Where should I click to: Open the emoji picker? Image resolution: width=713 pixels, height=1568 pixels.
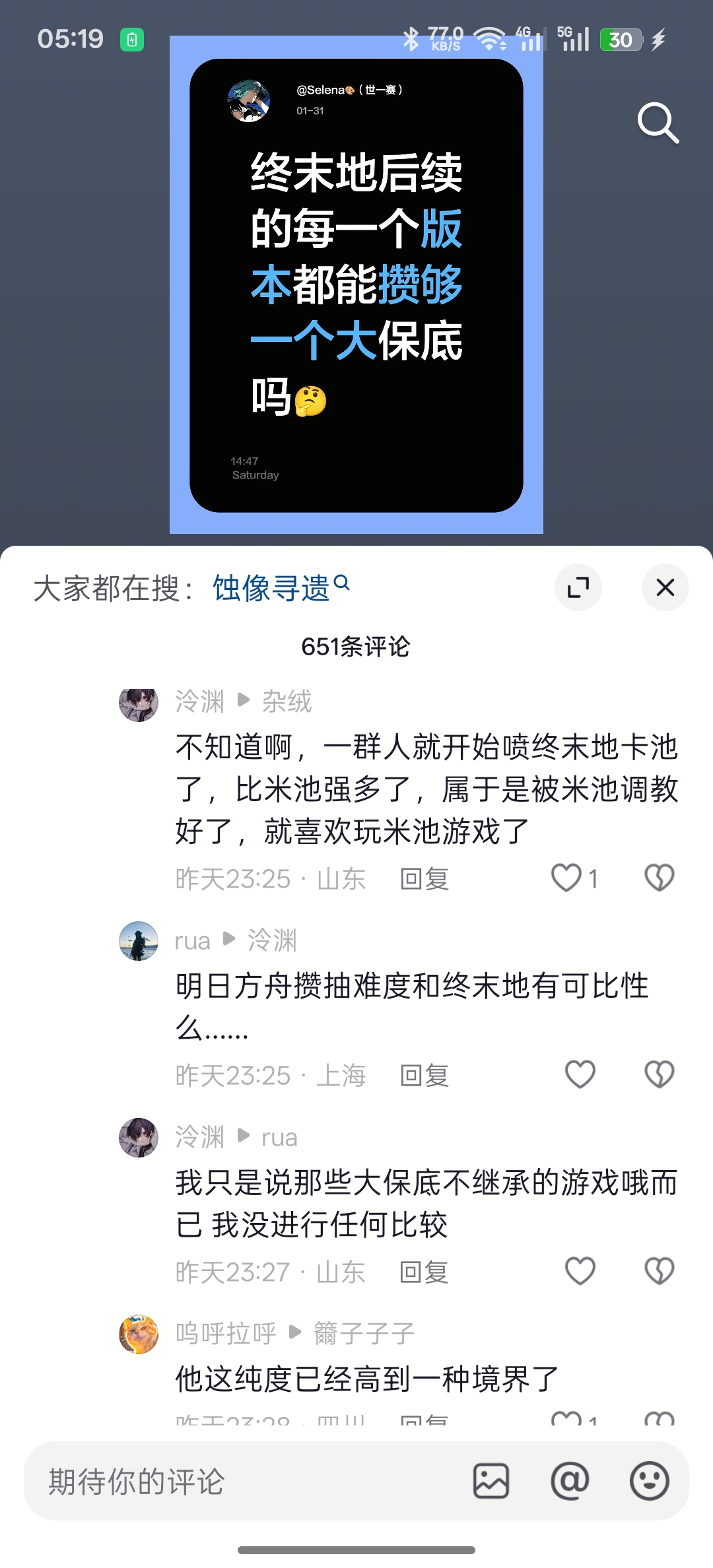click(650, 1482)
